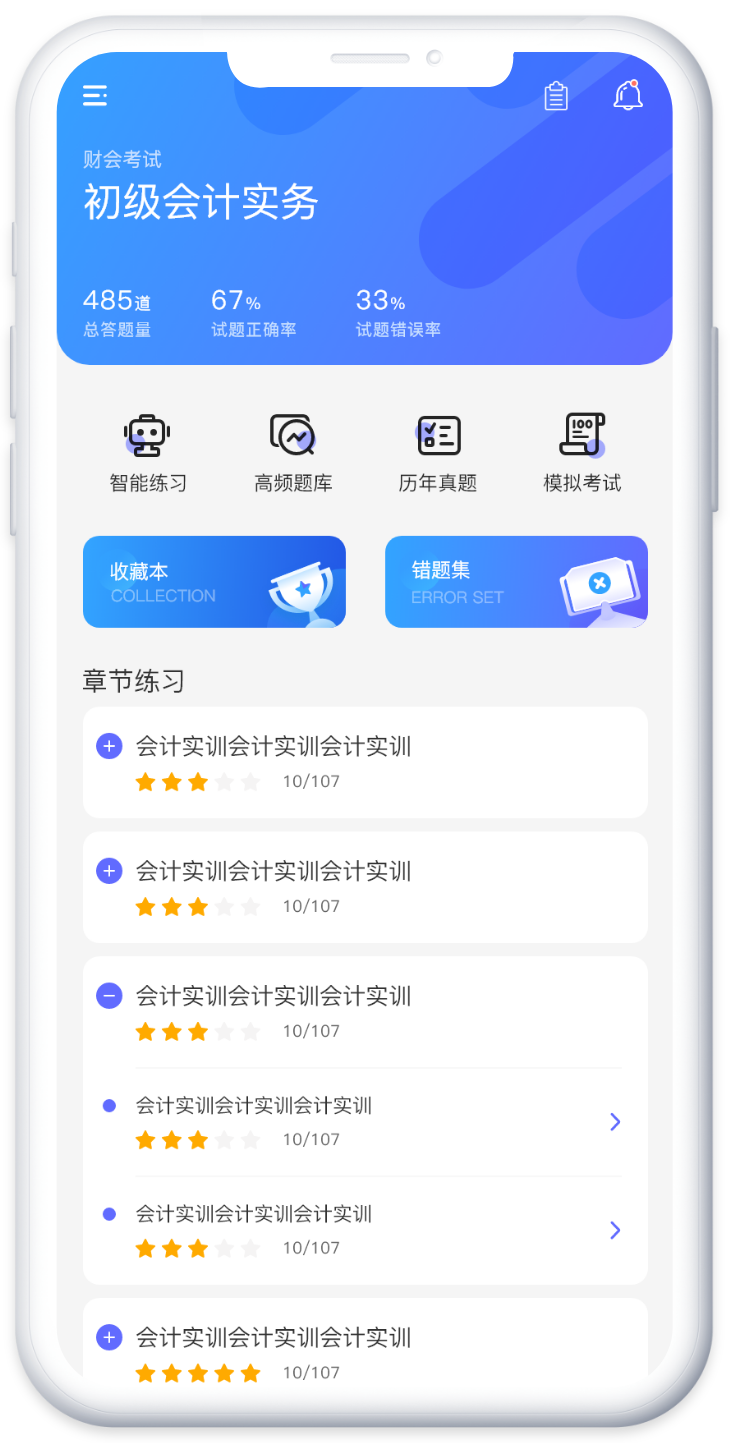
Task: Open the notifications bell
Action: coord(628,95)
